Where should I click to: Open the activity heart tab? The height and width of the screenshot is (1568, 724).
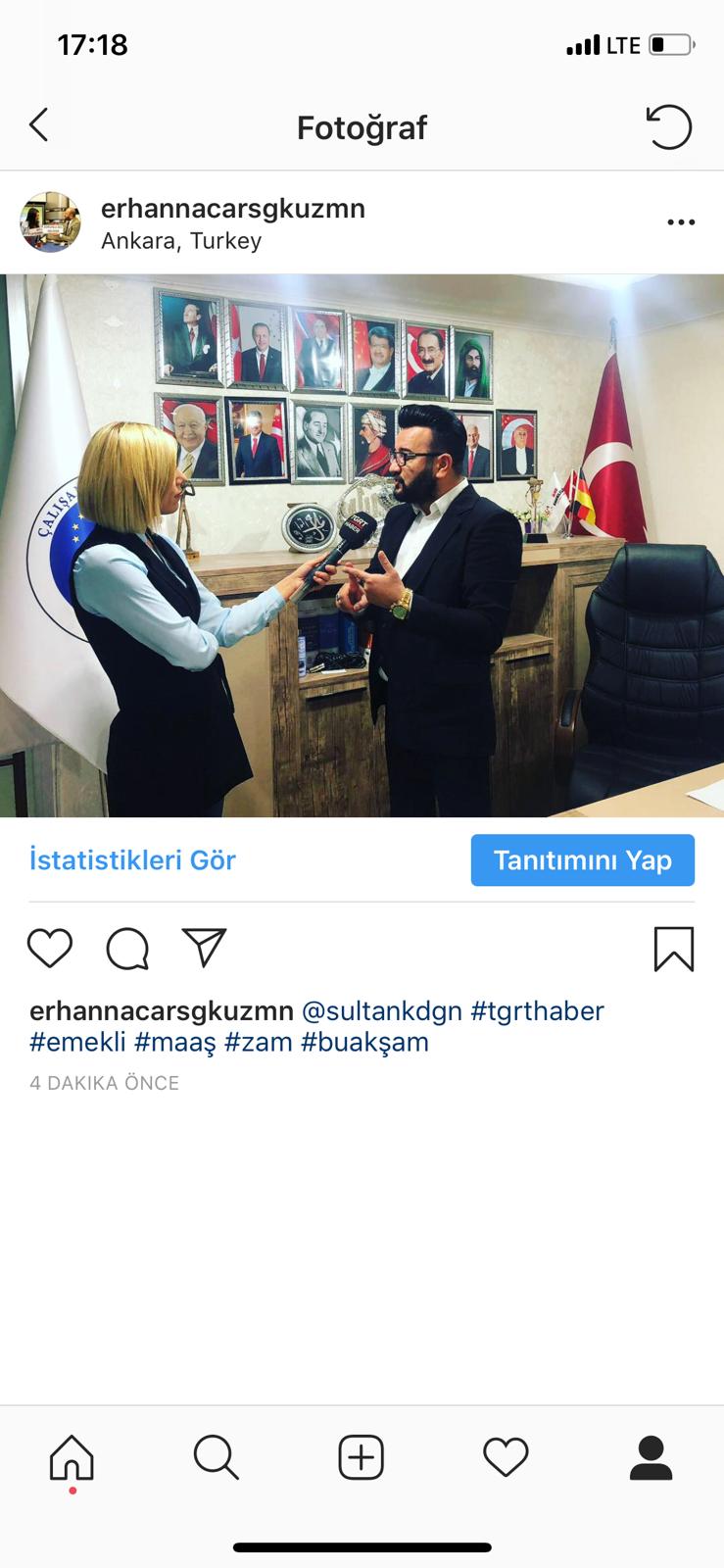click(506, 1457)
